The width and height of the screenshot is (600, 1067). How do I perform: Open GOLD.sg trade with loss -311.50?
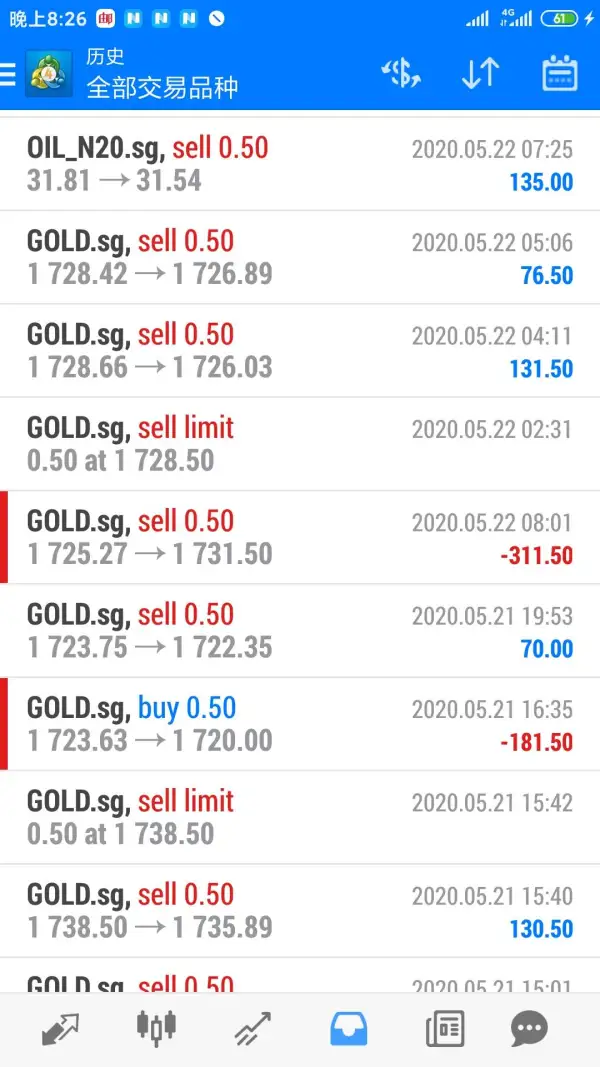coord(300,537)
